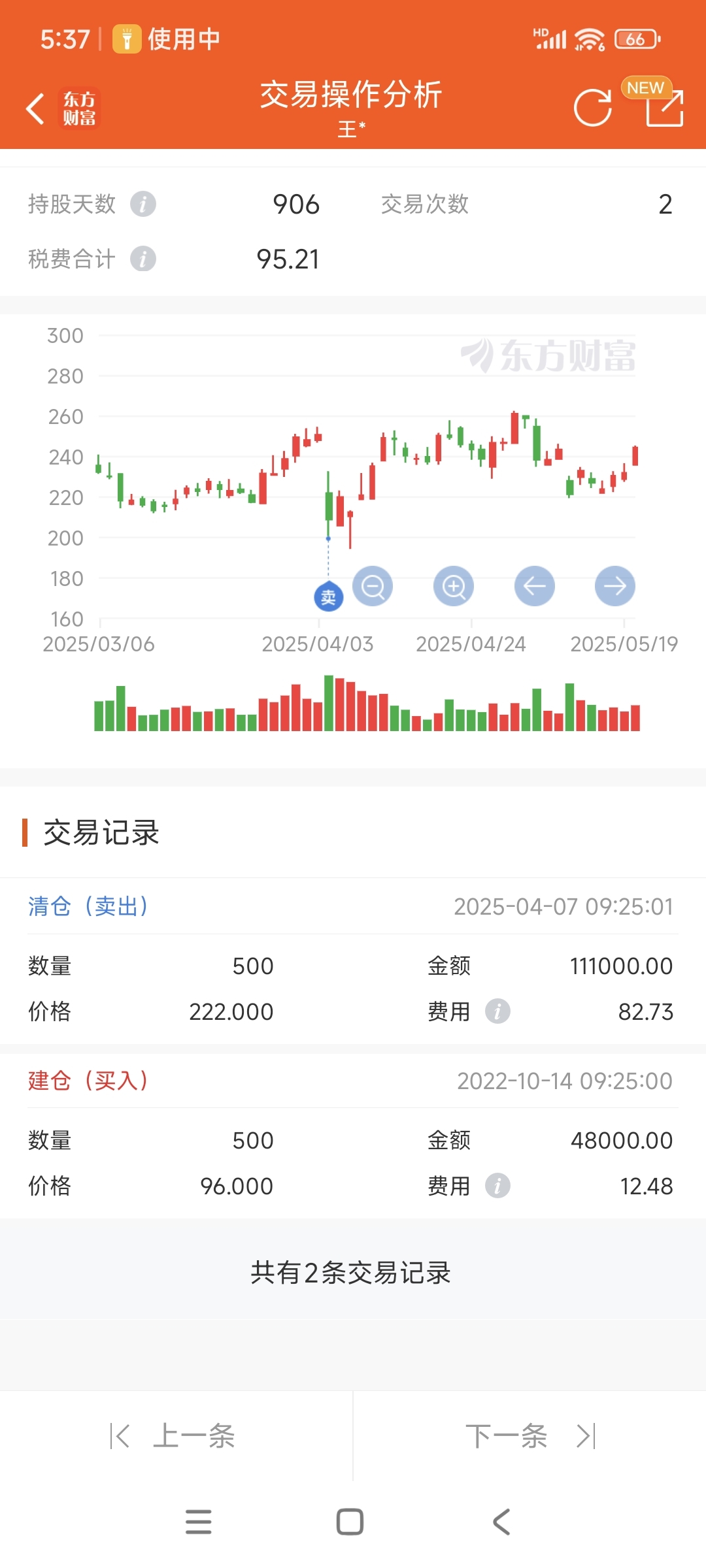Show info about 持股天数
This screenshot has width=706, height=1568.
coord(143,204)
